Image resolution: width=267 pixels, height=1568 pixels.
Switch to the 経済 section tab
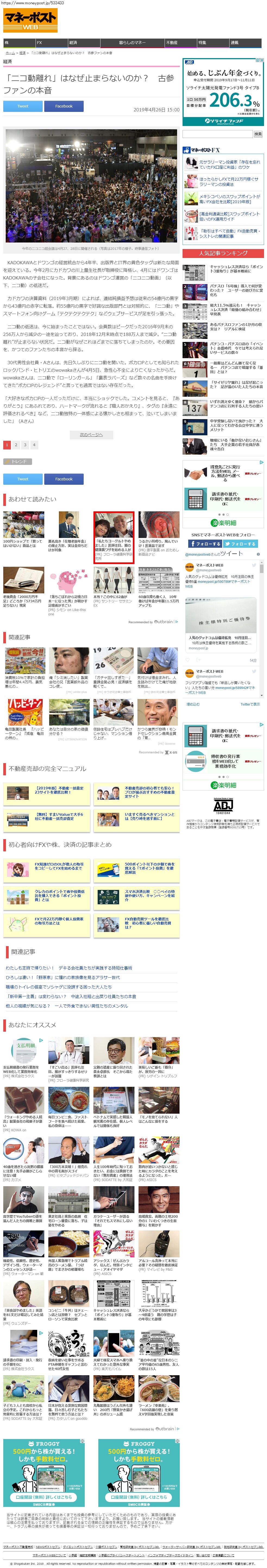click(73, 43)
